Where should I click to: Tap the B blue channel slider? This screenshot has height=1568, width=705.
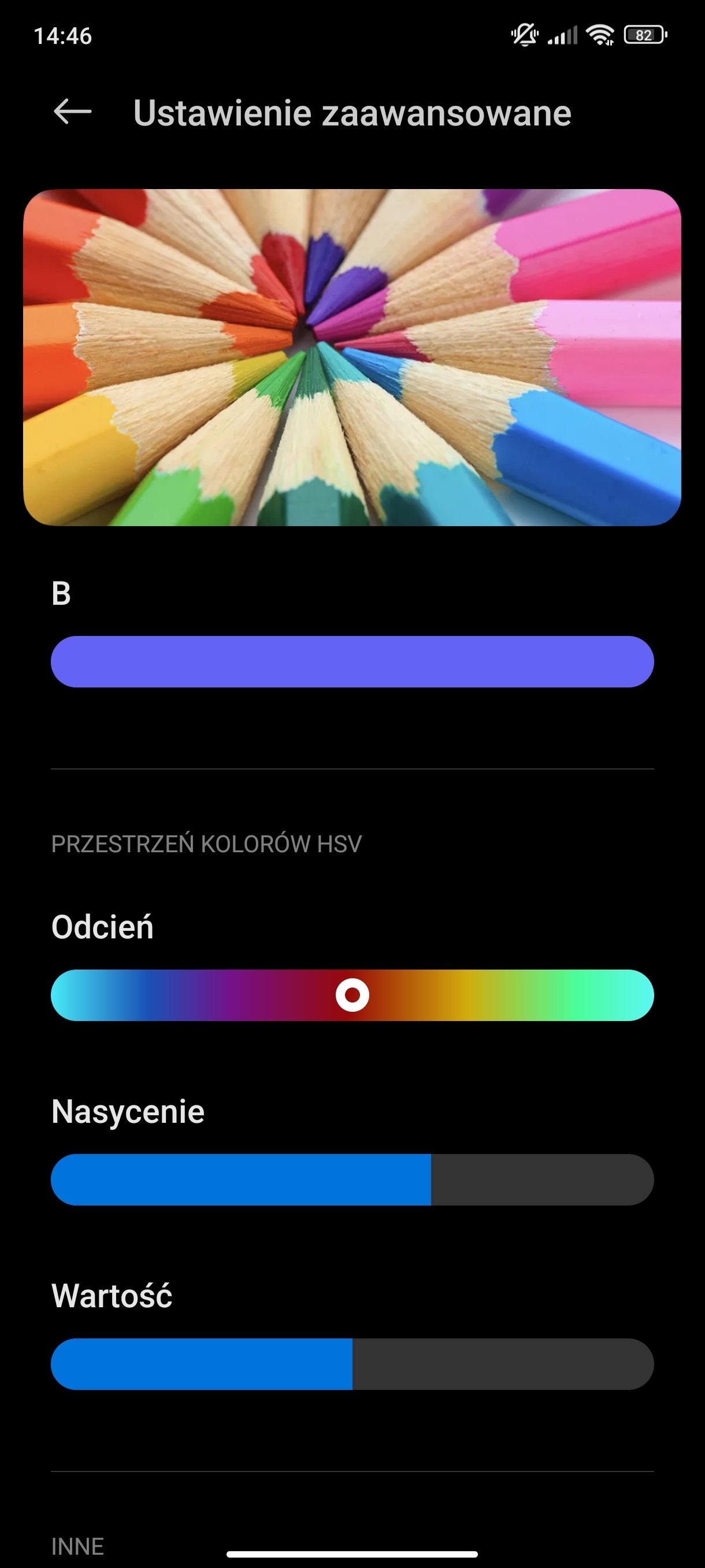point(352,661)
